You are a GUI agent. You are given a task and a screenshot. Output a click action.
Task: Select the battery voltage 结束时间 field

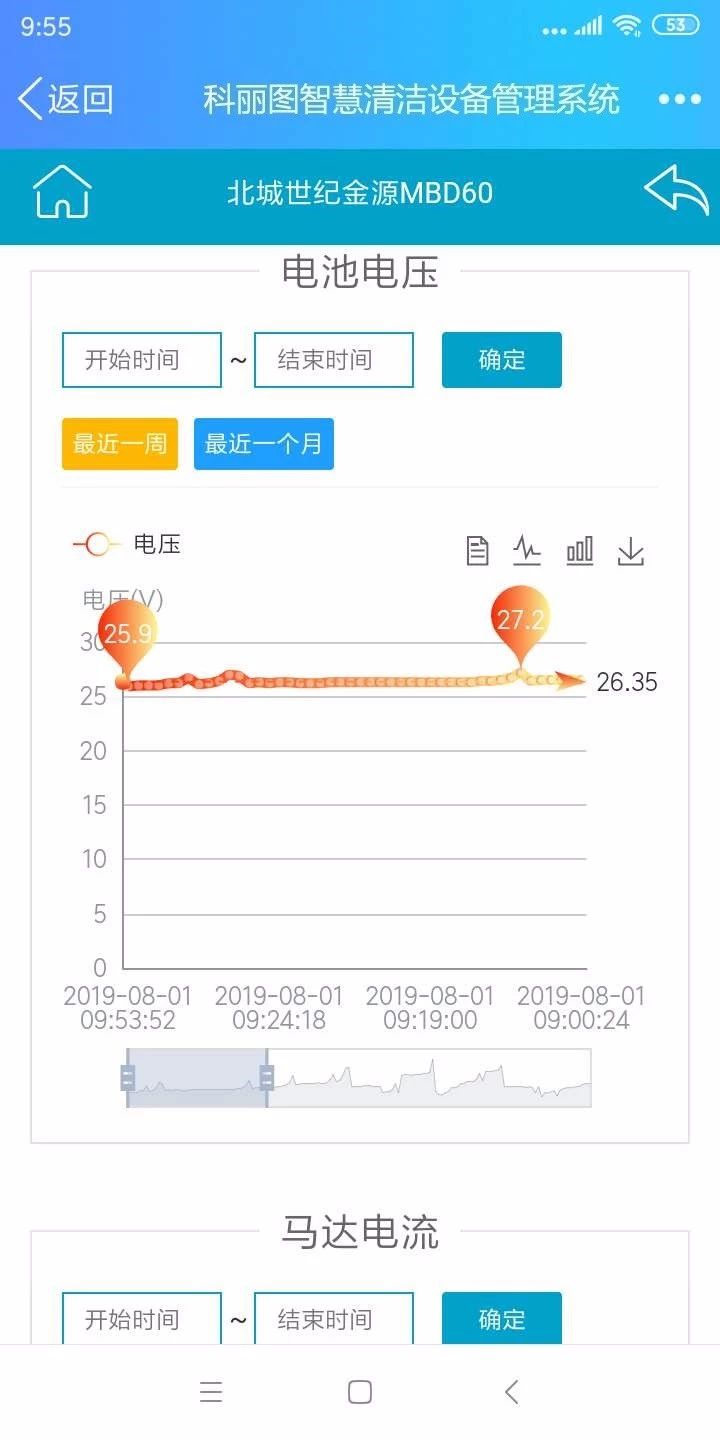coord(334,360)
